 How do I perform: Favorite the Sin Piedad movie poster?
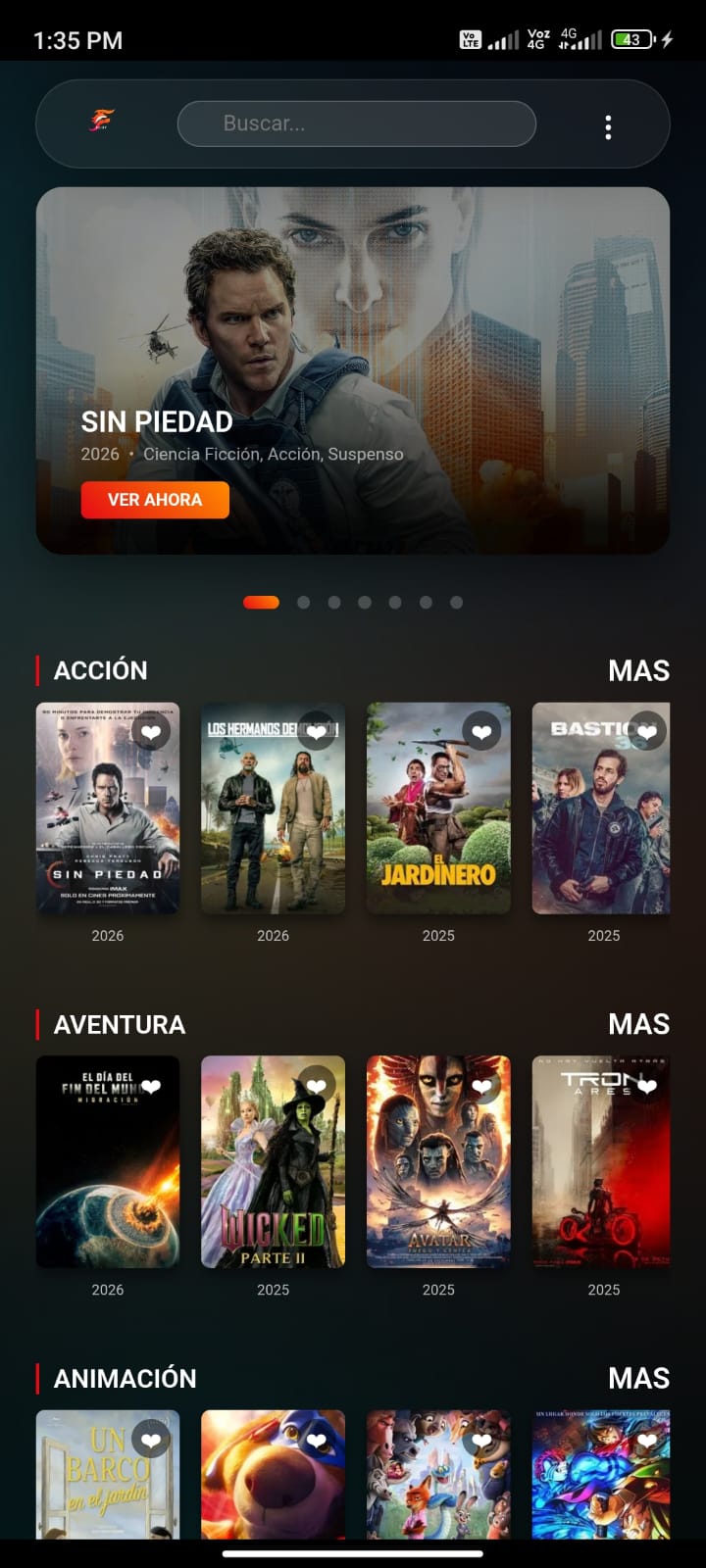[x=150, y=730]
